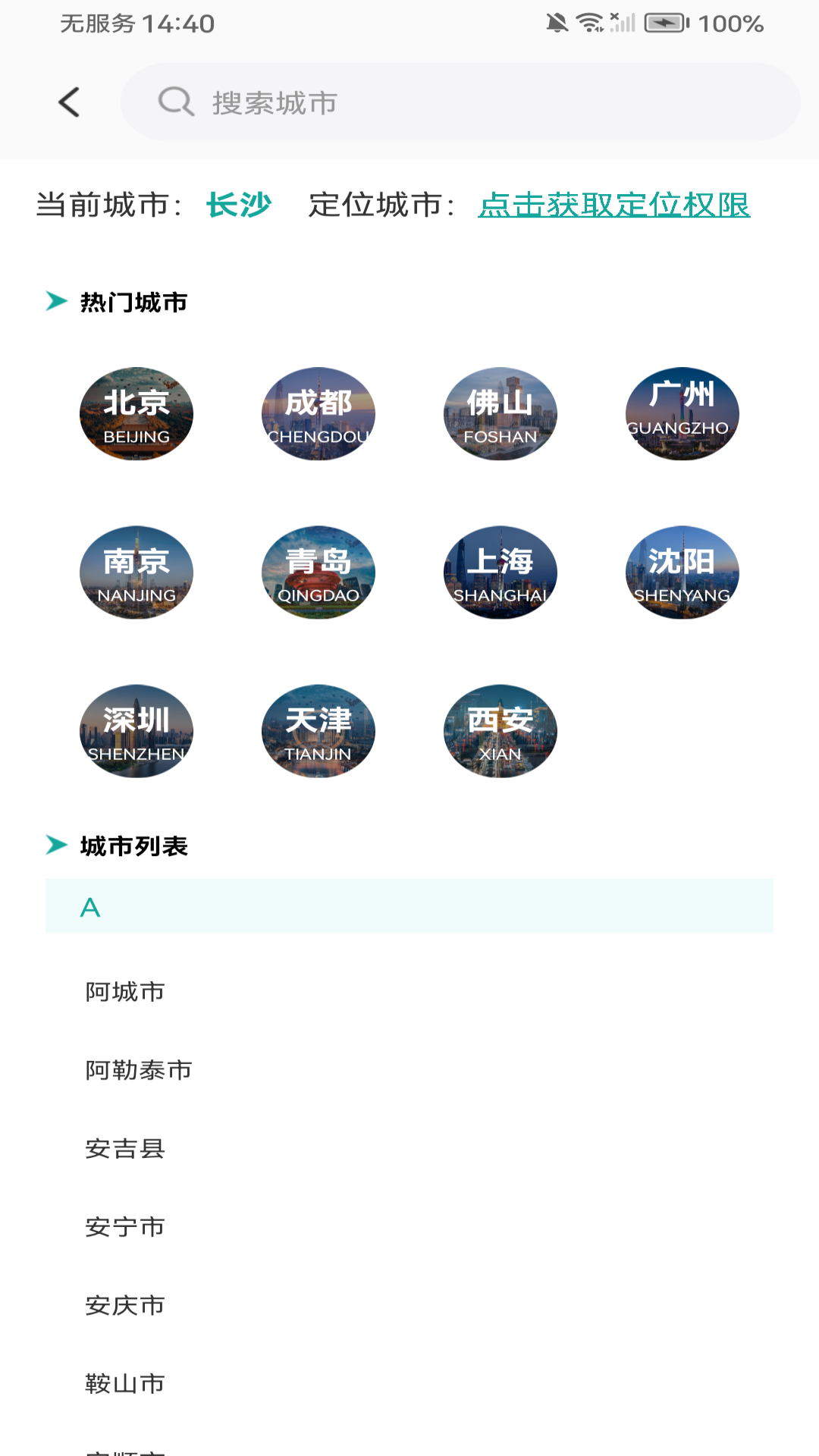
Task: Choose Shenzhen in hot cities
Action: tap(136, 731)
